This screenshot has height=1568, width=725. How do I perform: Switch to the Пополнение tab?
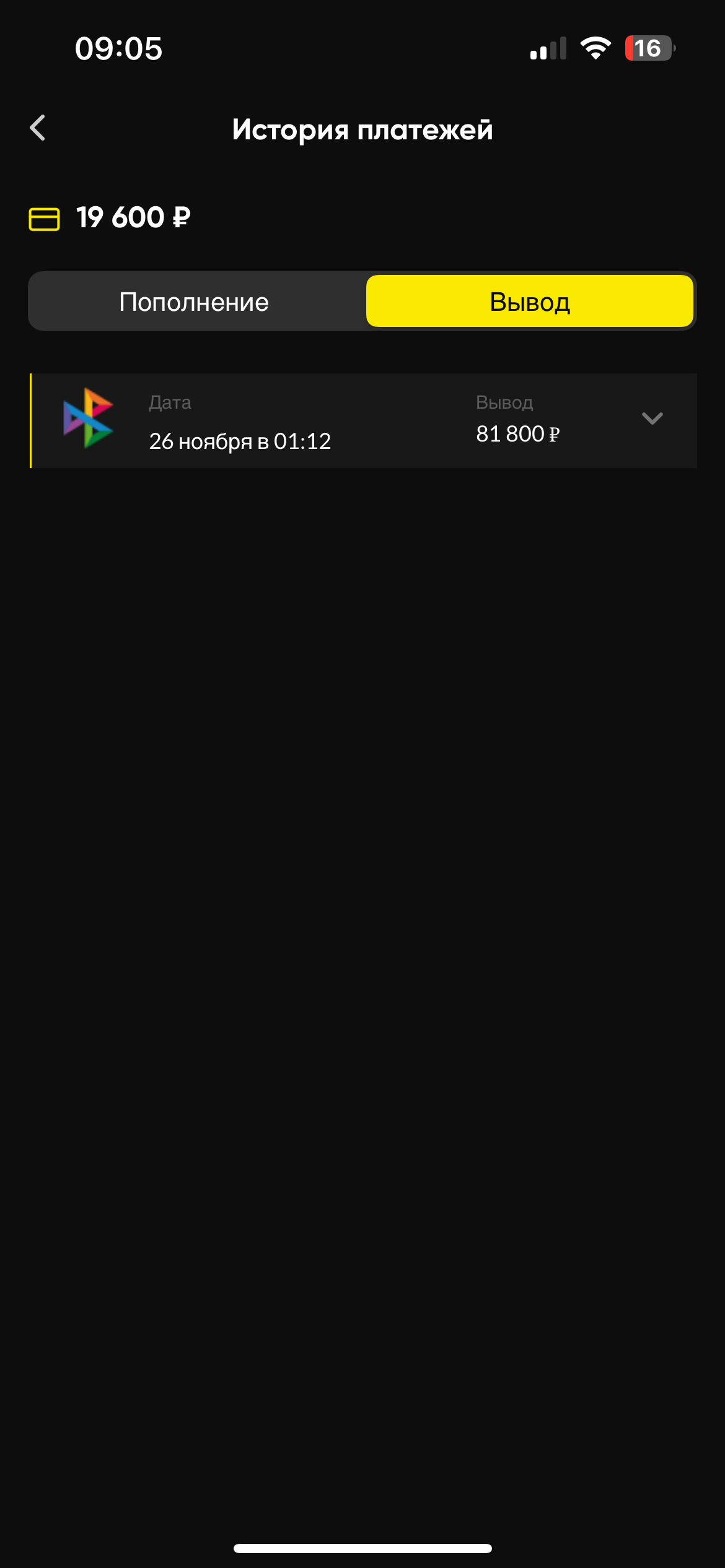(195, 302)
